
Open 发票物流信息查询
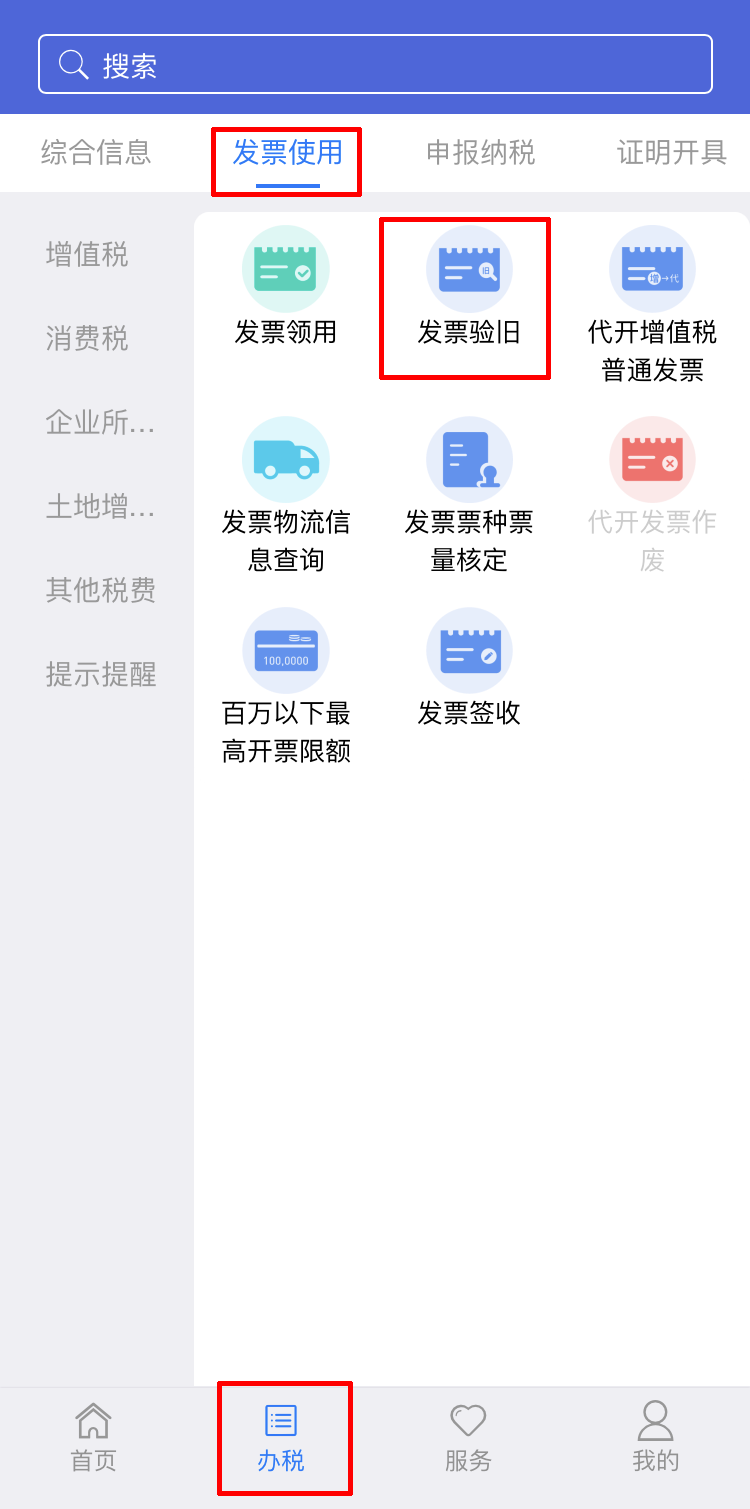point(286,496)
